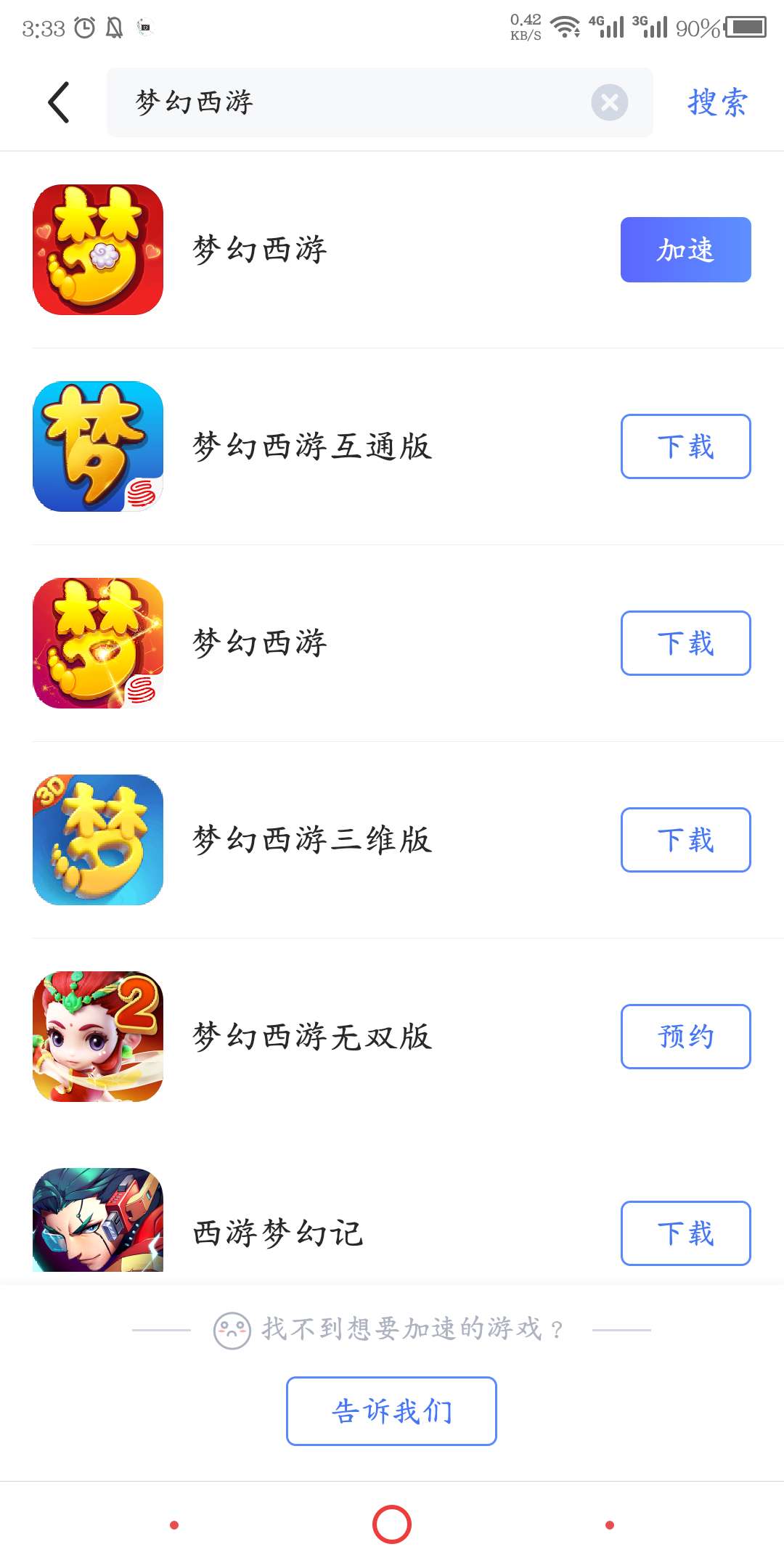Clear the search text with the X icon
This screenshot has width=784, height=1568.
point(609,102)
